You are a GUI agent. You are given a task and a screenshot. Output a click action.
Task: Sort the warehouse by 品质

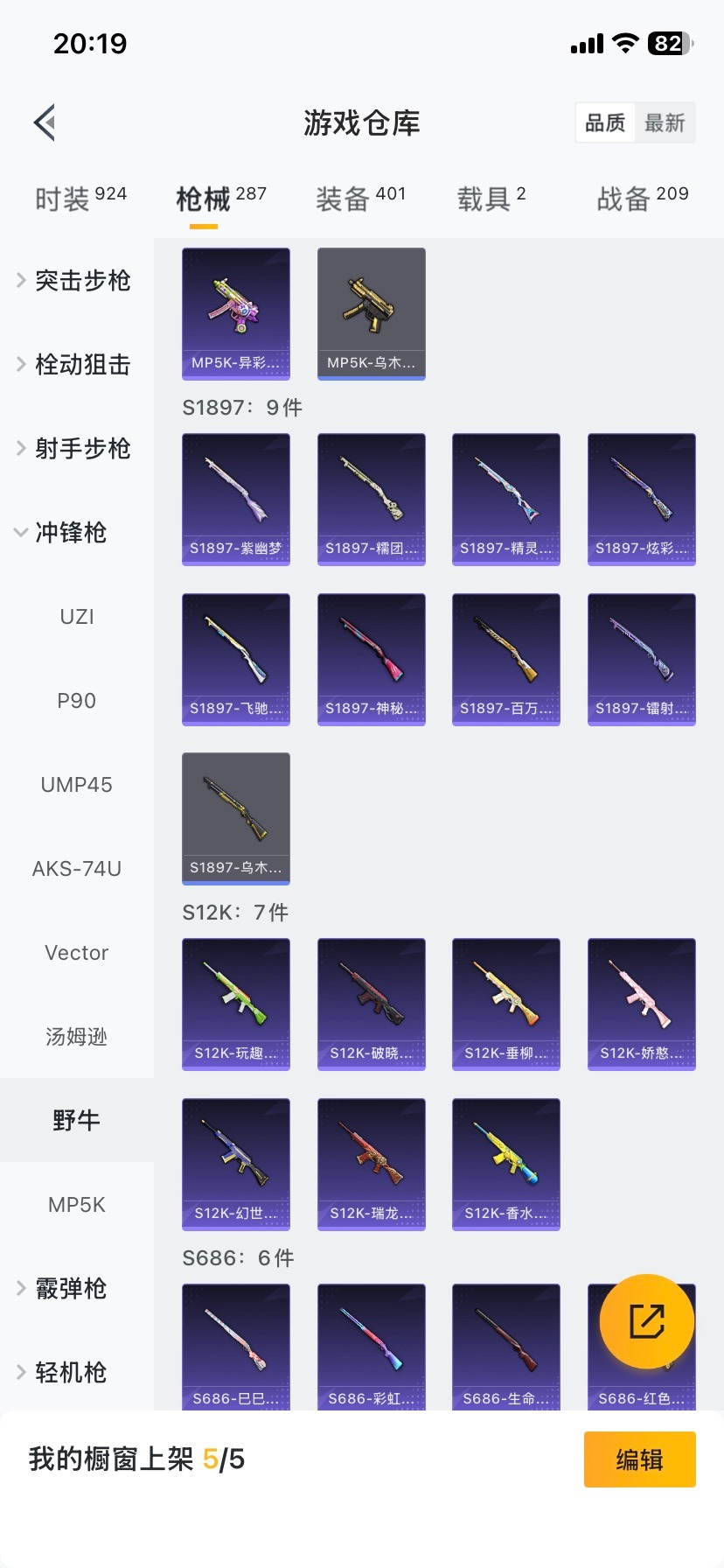[x=605, y=122]
